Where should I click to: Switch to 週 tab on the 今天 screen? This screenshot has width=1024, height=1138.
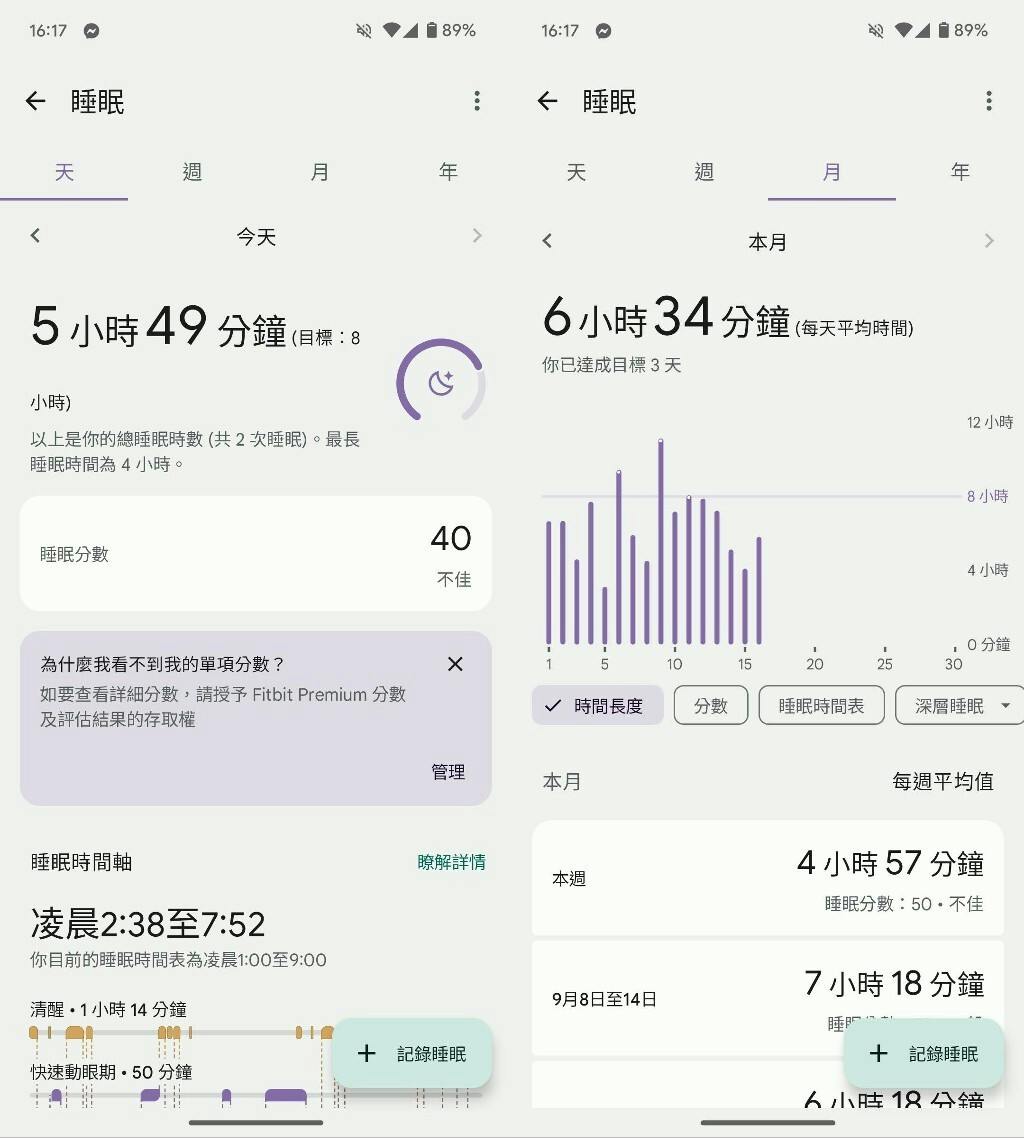pyautogui.click(x=192, y=172)
